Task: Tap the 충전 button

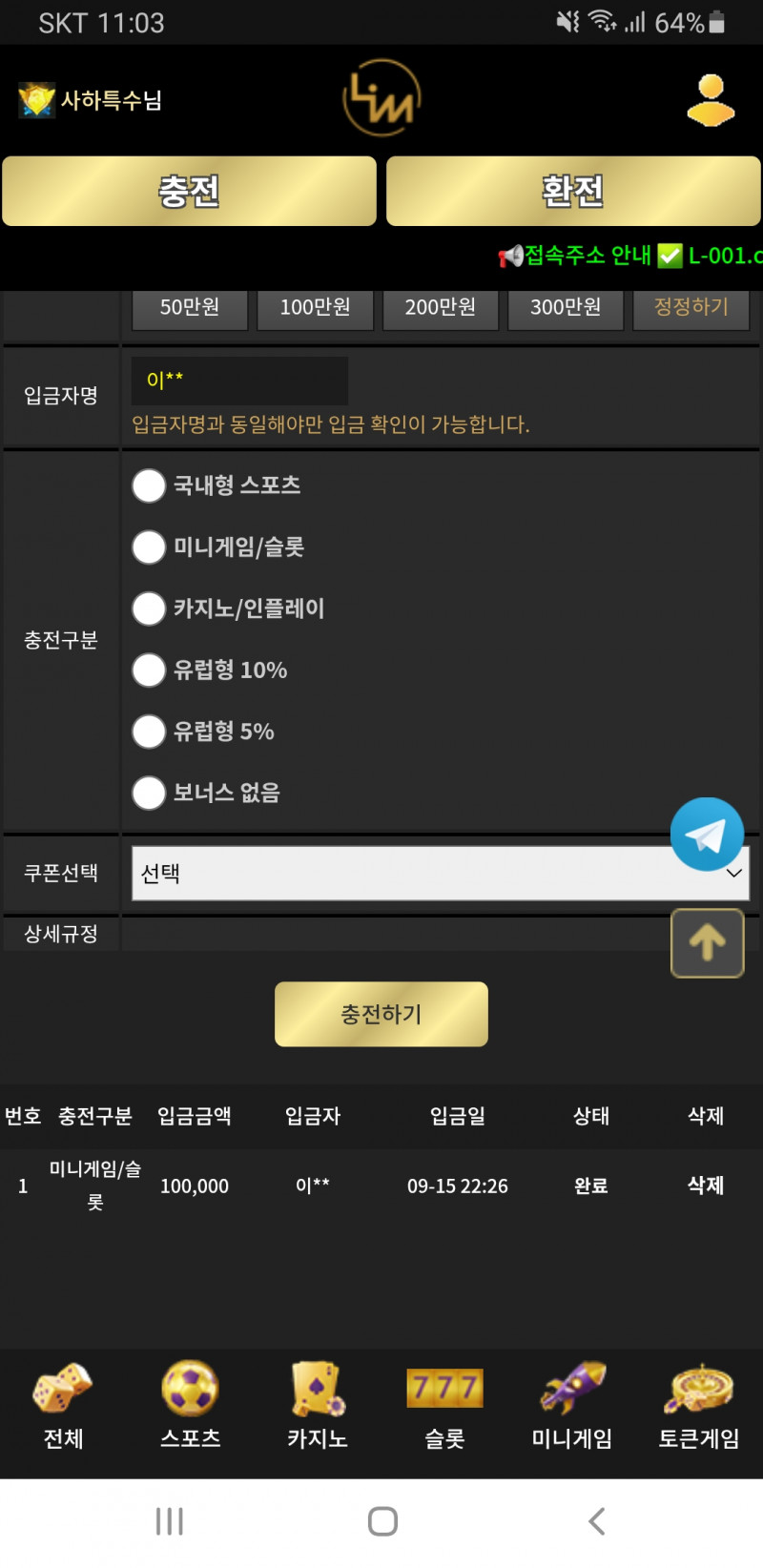Action: tap(189, 191)
